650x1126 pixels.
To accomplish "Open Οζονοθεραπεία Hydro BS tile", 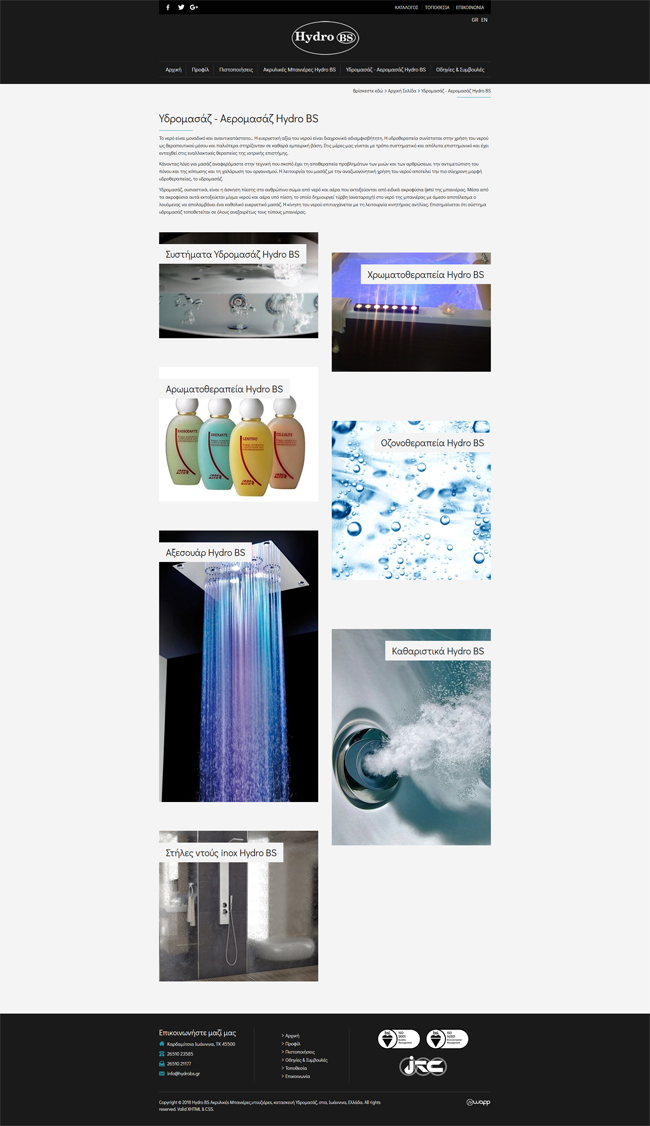I will (x=411, y=500).
